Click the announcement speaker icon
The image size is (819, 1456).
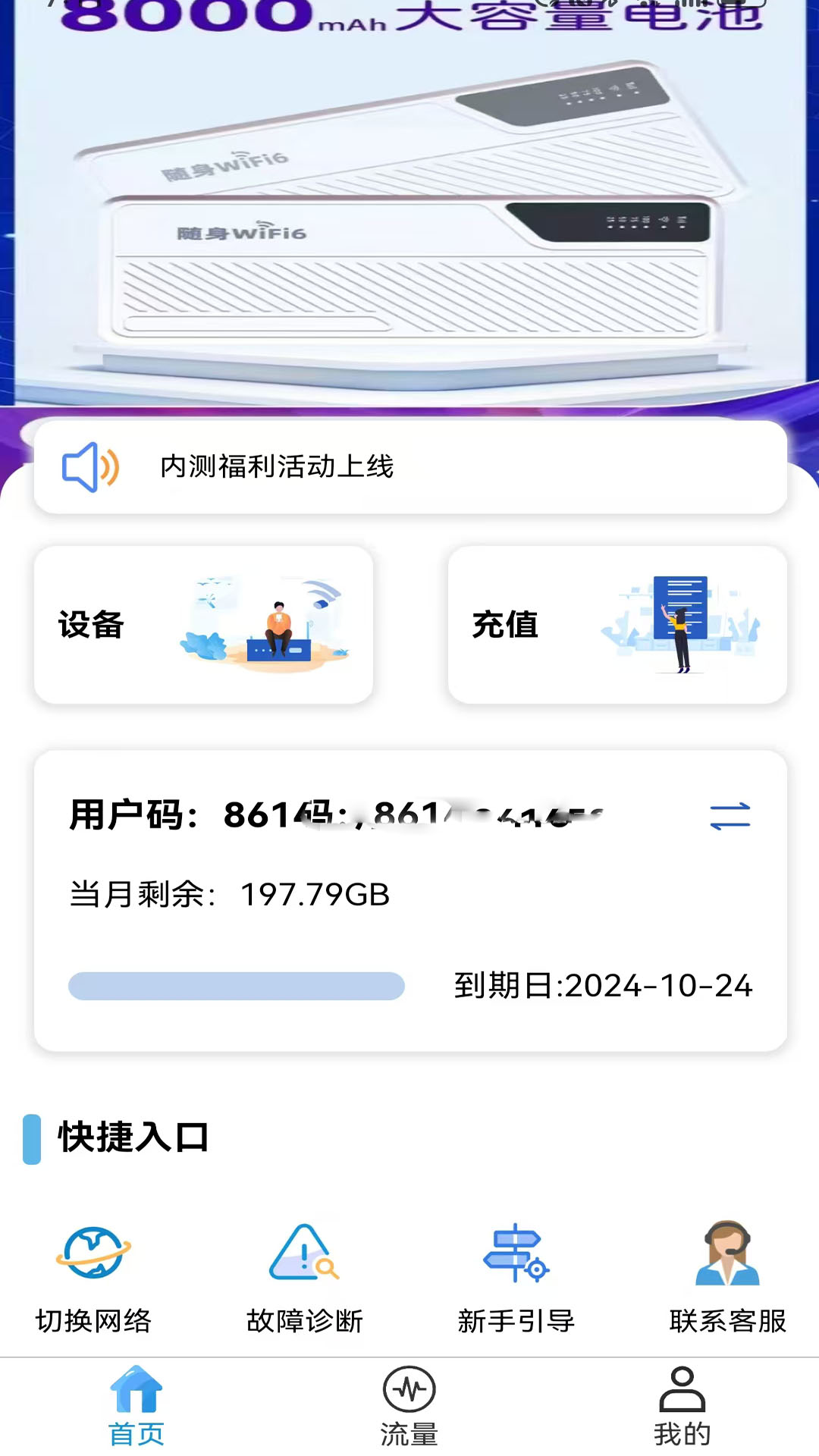(x=89, y=466)
